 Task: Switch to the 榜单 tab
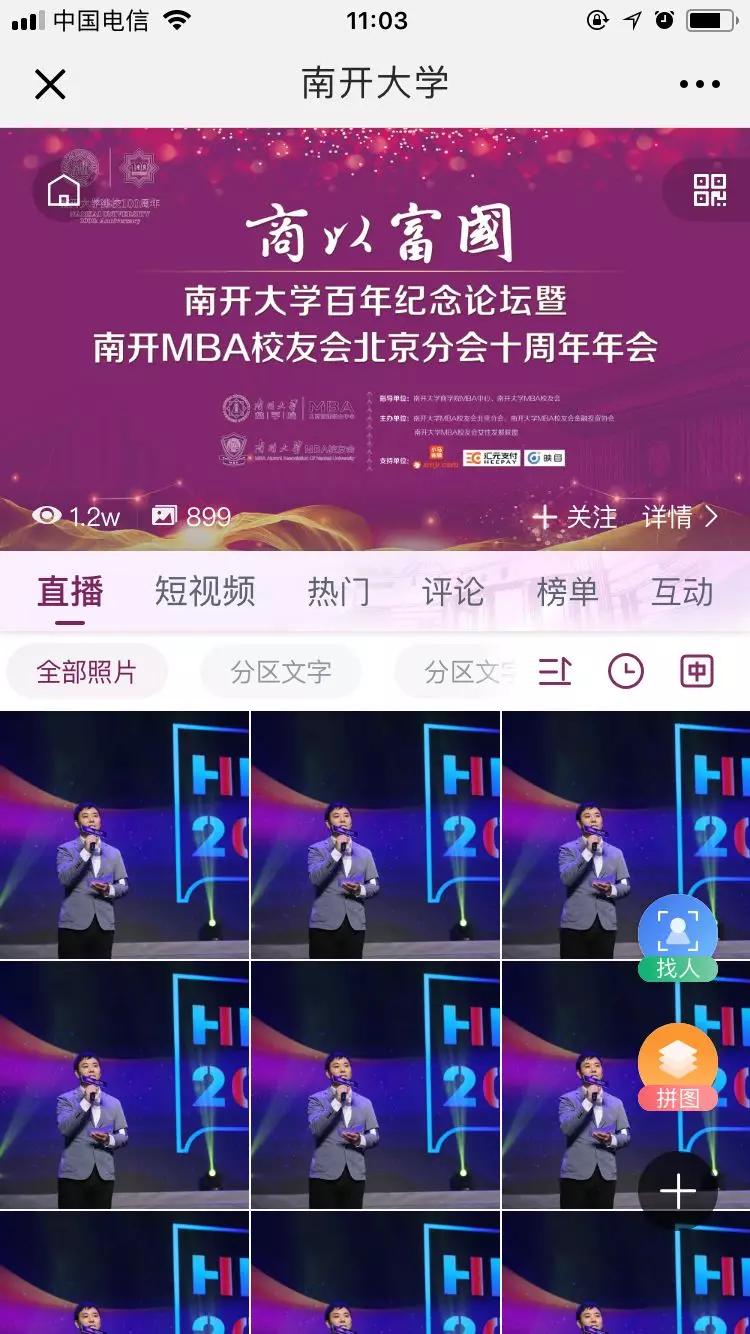[x=567, y=592]
